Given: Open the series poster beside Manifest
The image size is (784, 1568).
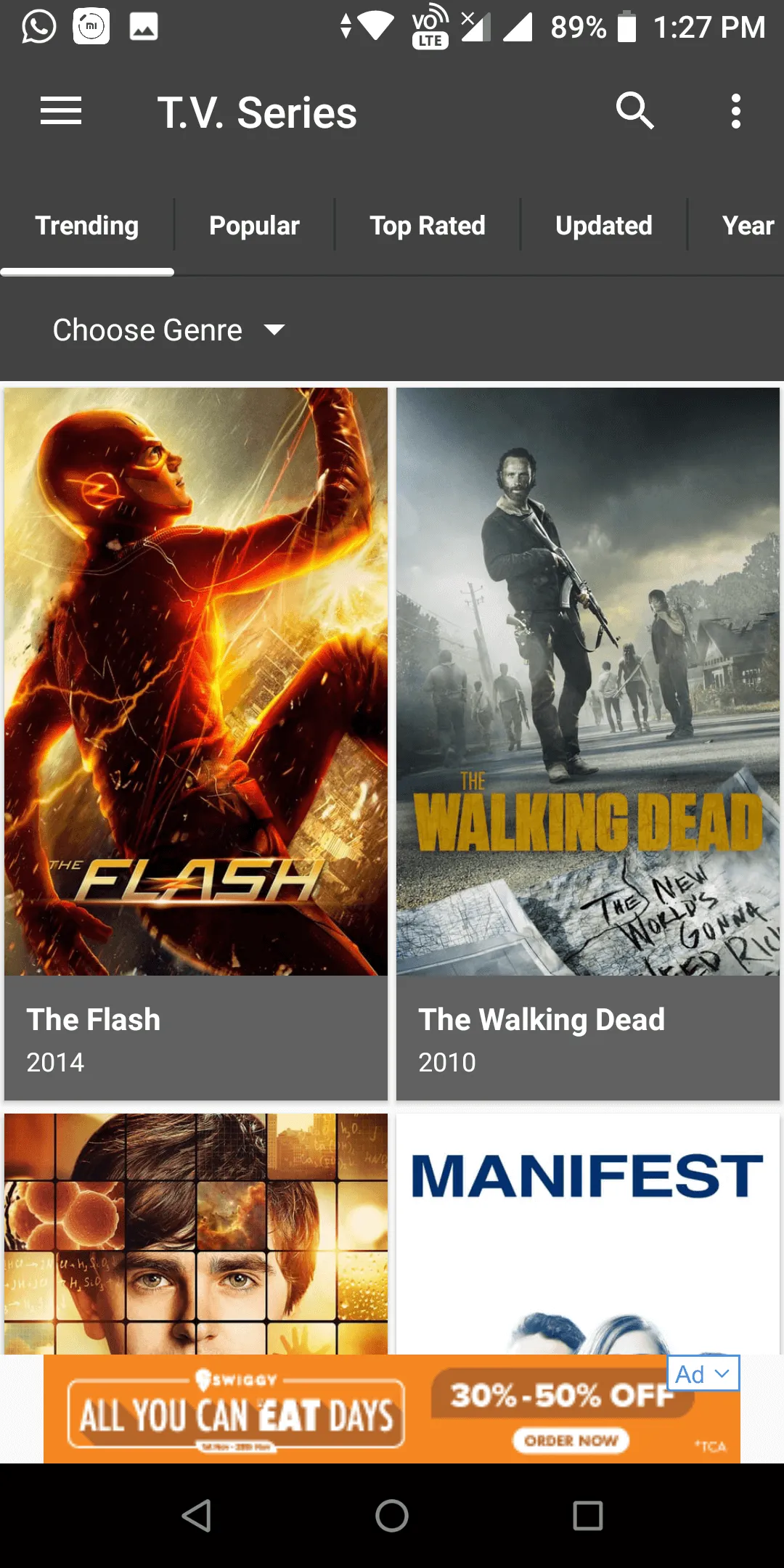Looking at the screenshot, I should pyautogui.click(x=196, y=1234).
